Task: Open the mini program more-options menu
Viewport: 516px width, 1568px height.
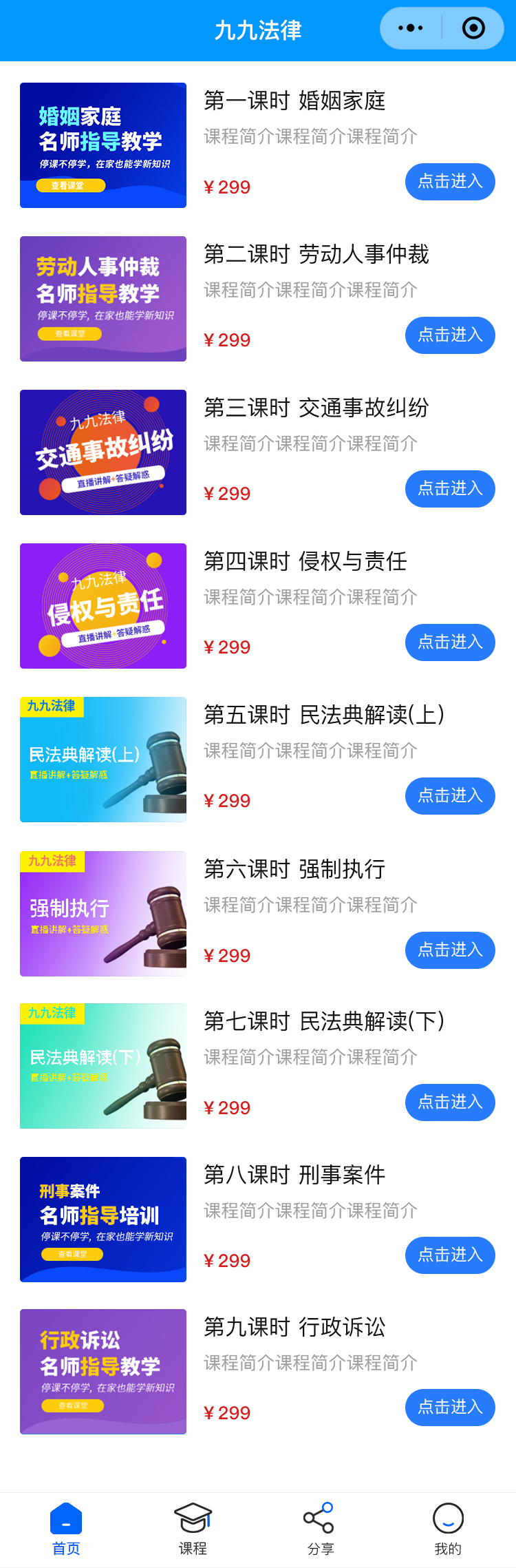Action: [411, 28]
